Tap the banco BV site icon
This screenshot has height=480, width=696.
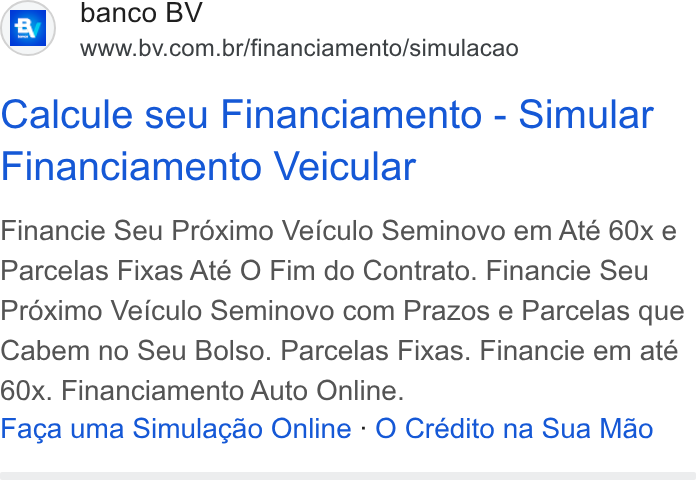pyautogui.click(x=28, y=28)
